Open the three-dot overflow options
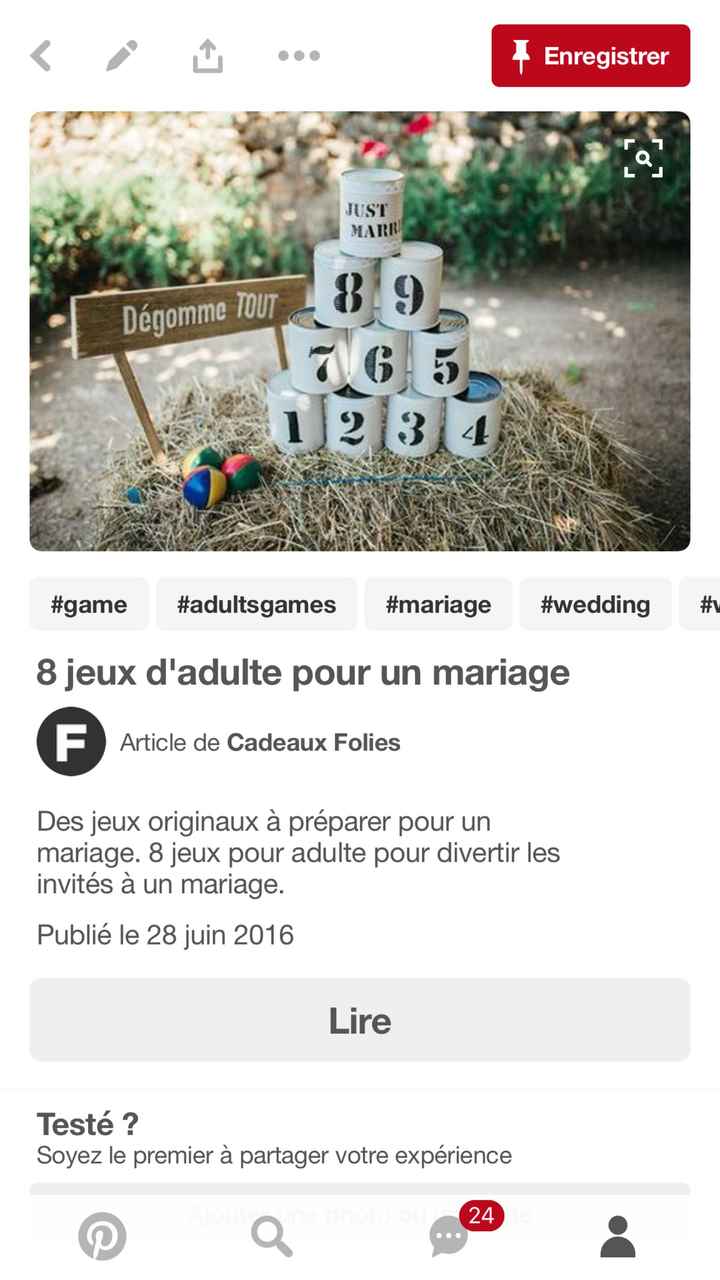Screen dimensions: 720x1280 tap(299, 56)
